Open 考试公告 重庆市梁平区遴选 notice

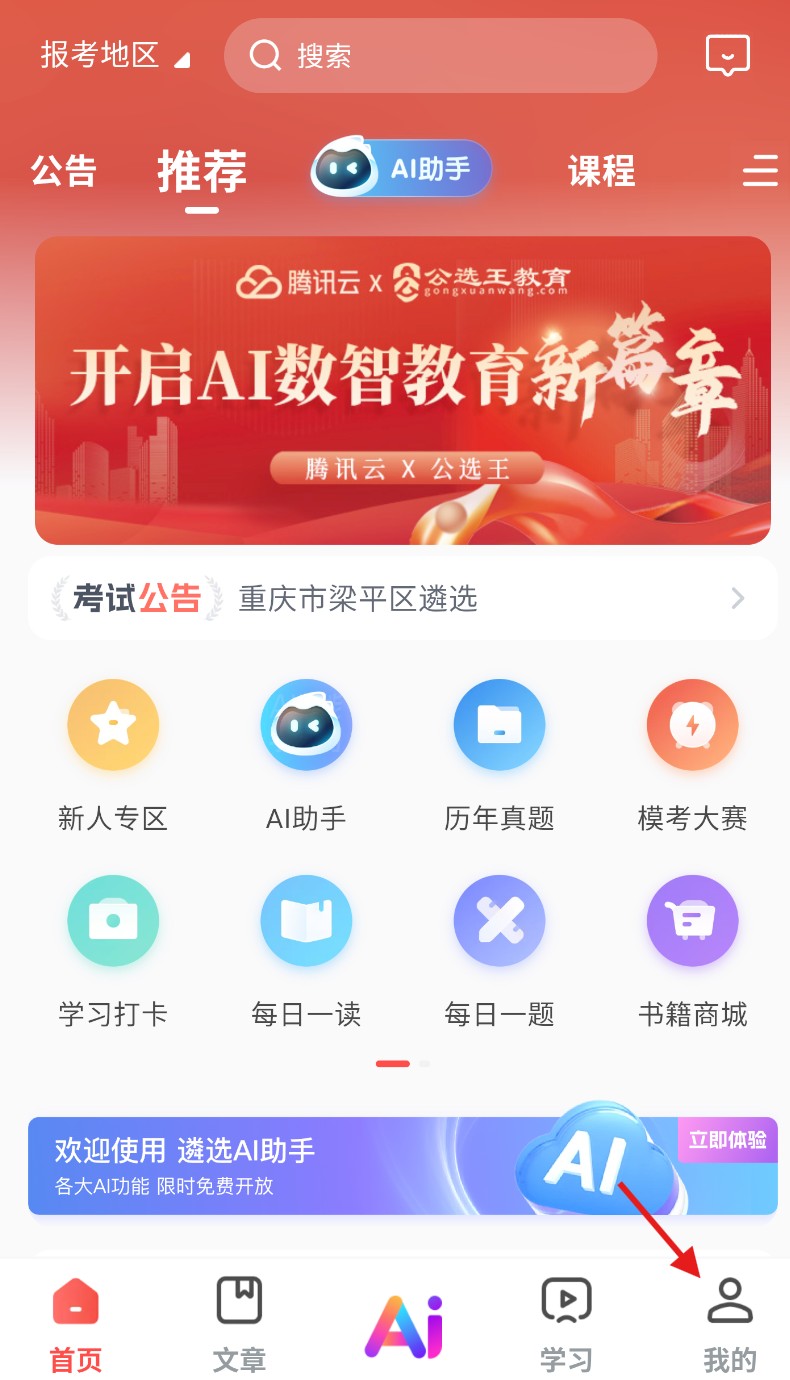(x=402, y=599)
